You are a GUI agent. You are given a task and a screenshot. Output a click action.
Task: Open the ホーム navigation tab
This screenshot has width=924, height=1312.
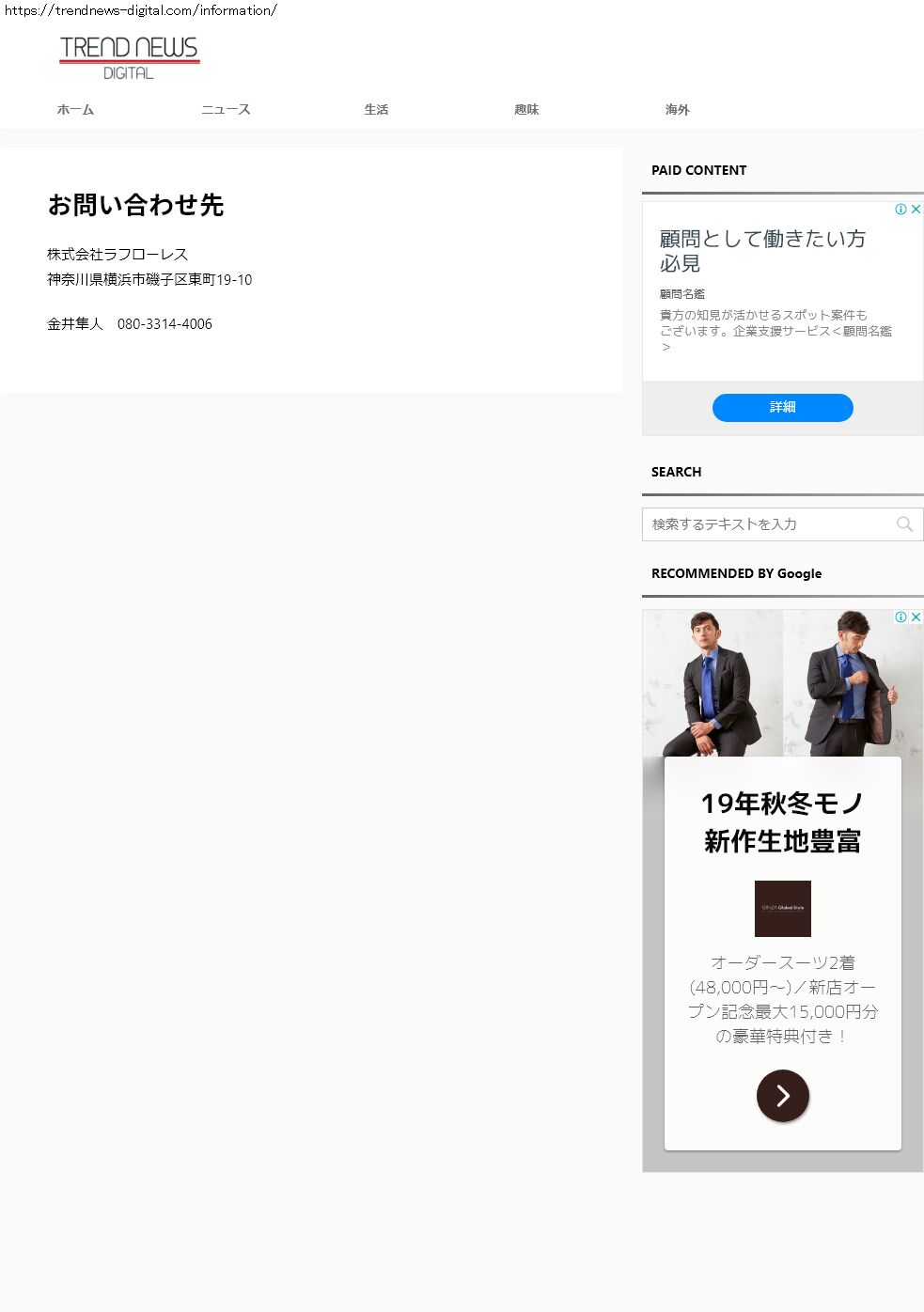coord(75,110)
